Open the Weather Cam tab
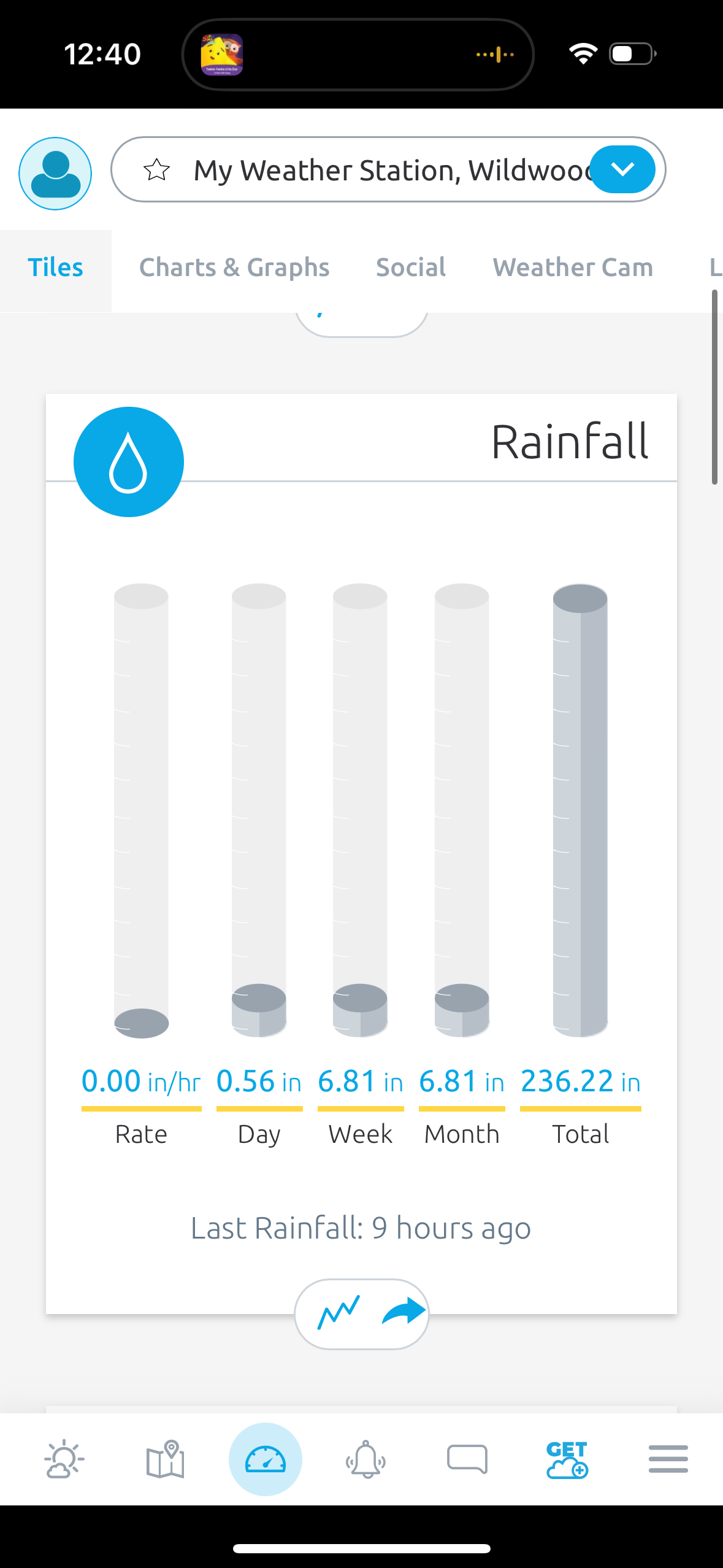Image resolution: width=723 pixels, height=1568 pixels. tap(573, 267)
